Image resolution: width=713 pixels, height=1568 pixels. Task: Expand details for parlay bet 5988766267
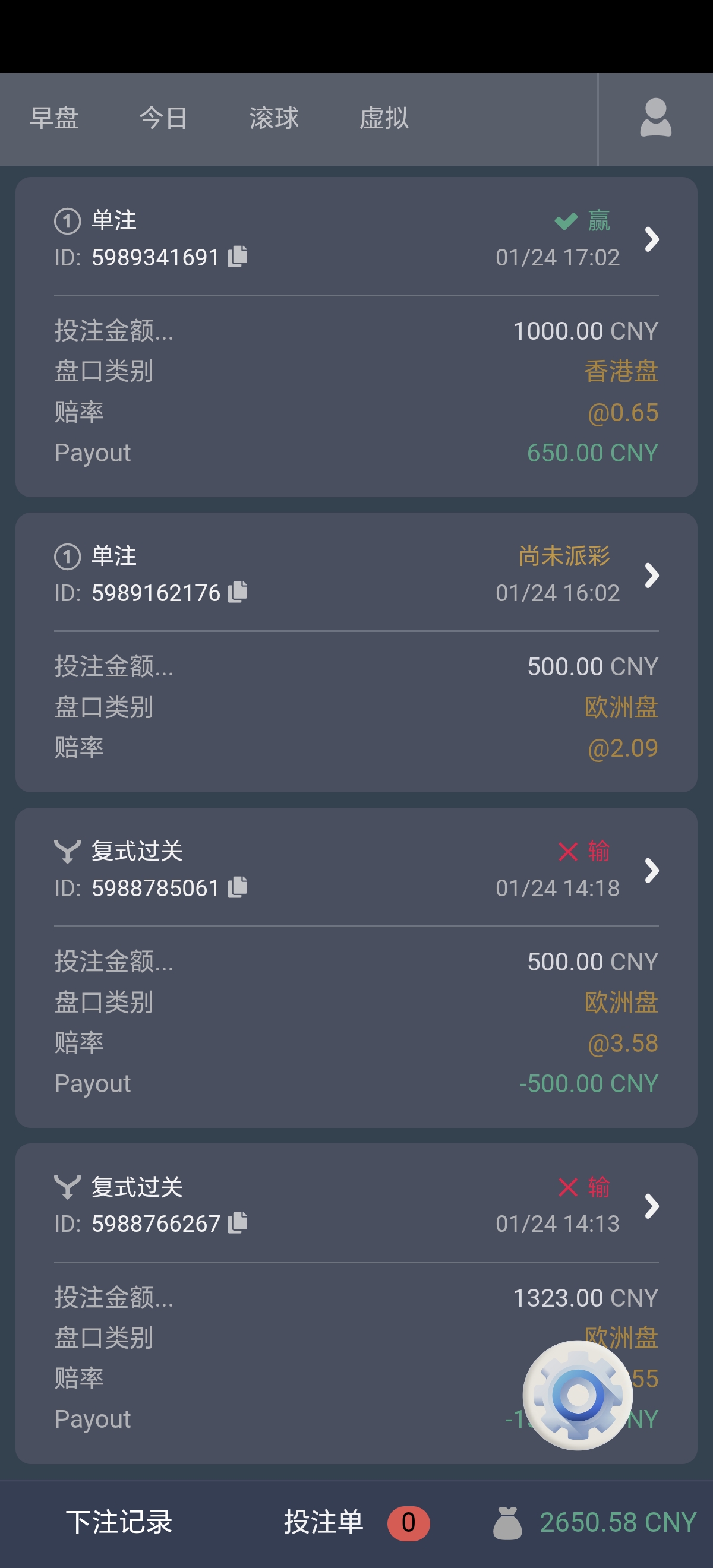[652, 1206]
